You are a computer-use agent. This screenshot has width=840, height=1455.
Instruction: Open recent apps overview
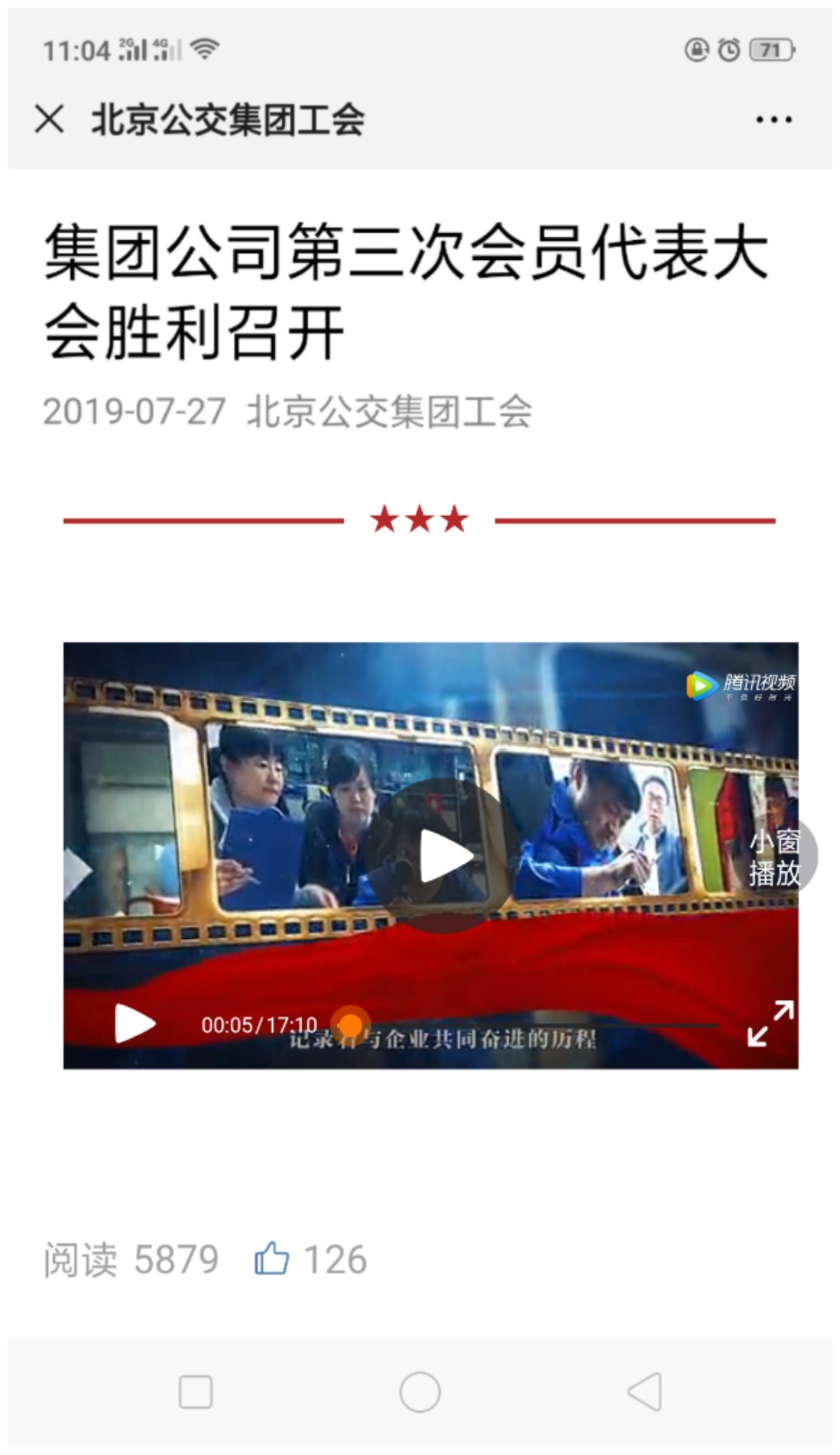[x=196, y=1391]
